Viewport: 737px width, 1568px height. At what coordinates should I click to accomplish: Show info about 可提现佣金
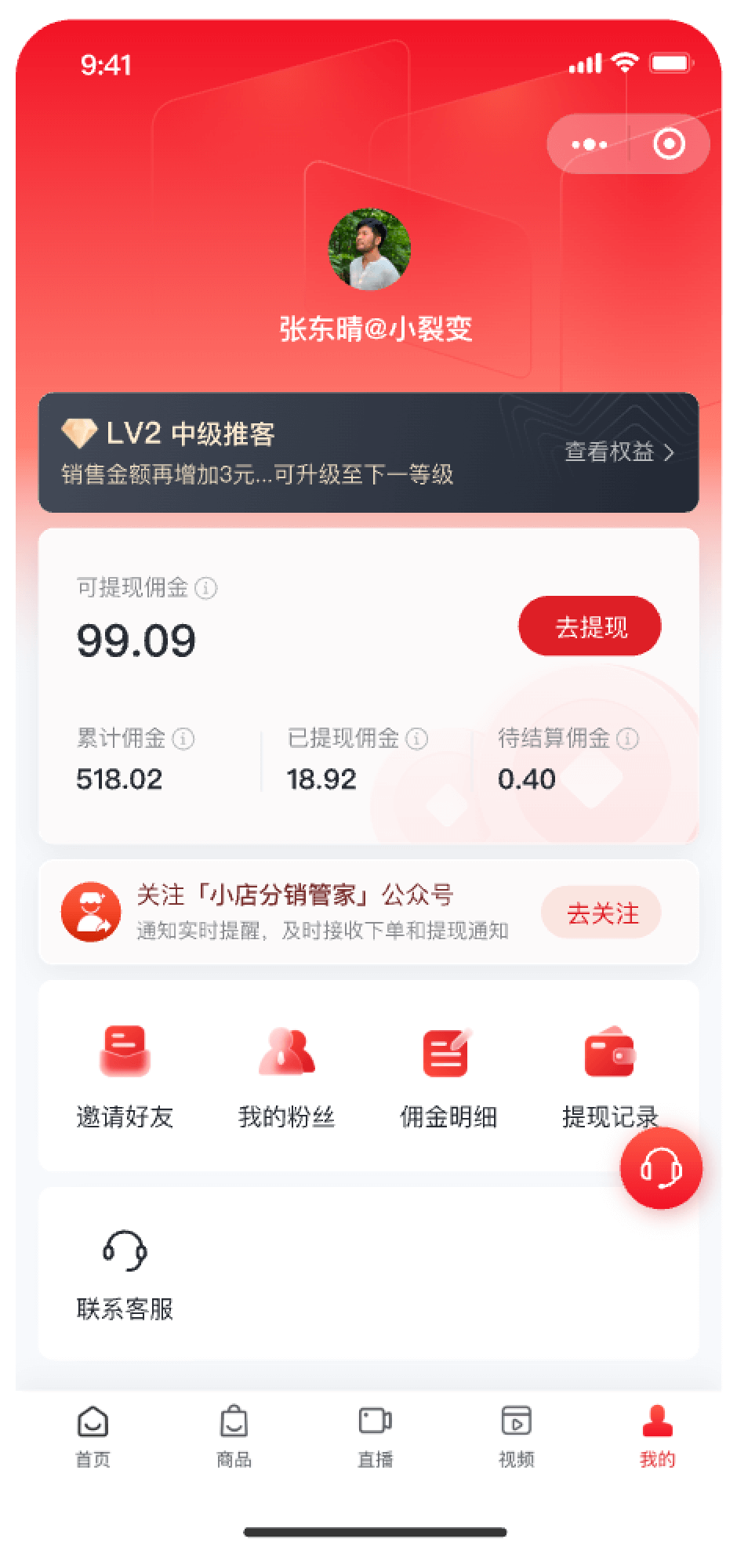point(206,588)
